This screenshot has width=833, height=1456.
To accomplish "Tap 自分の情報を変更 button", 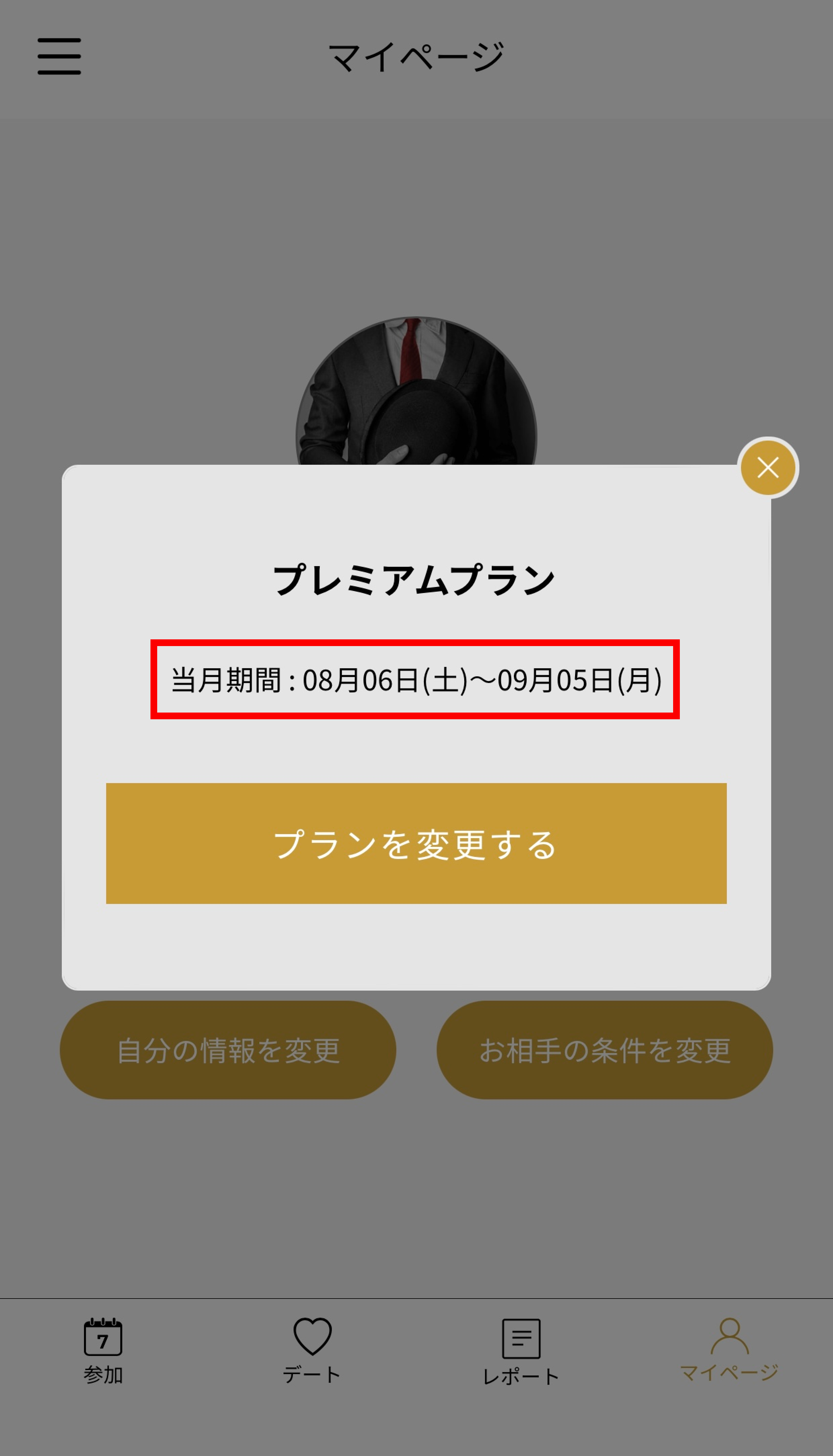I will pyautogui.click(x=228, y=1050).
